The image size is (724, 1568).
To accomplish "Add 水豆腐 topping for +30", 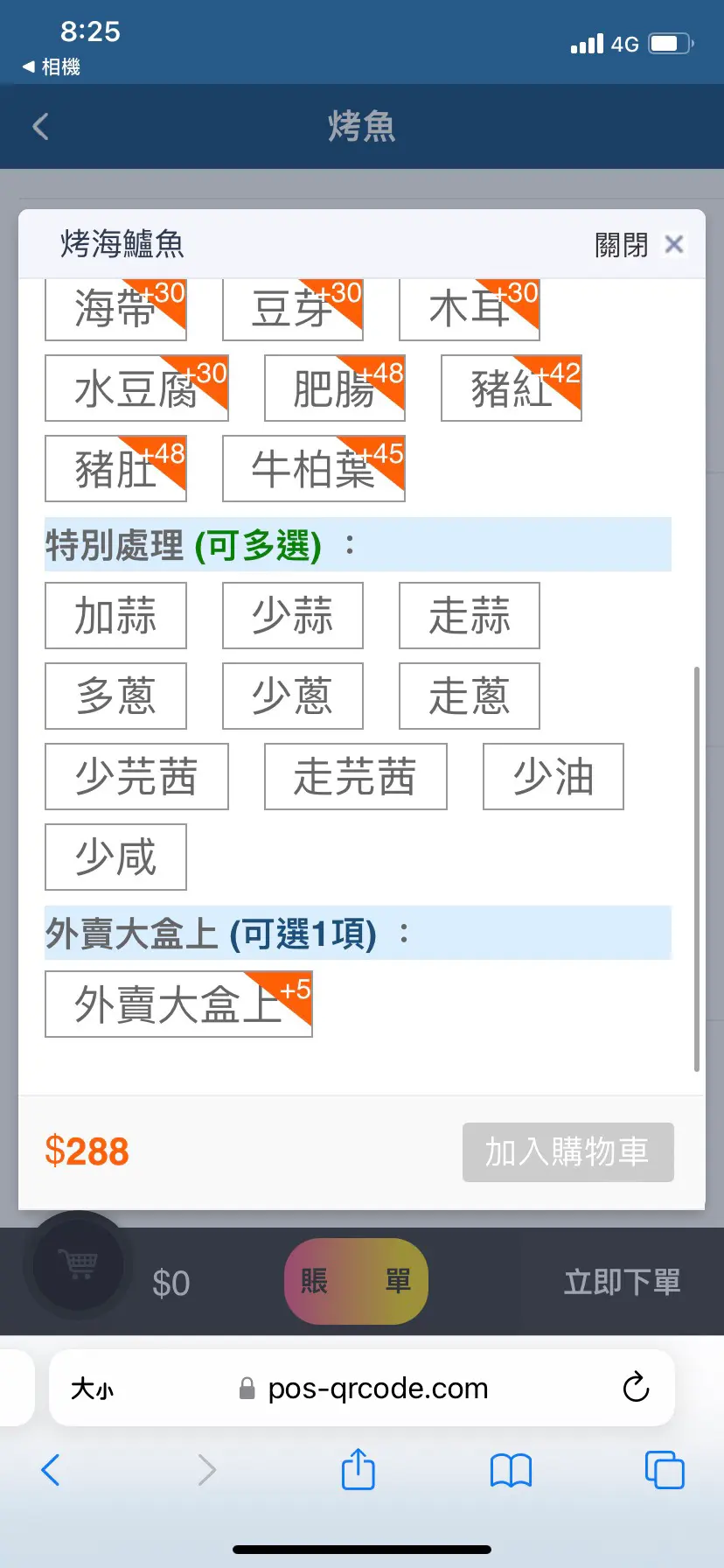I will point(136,388).
